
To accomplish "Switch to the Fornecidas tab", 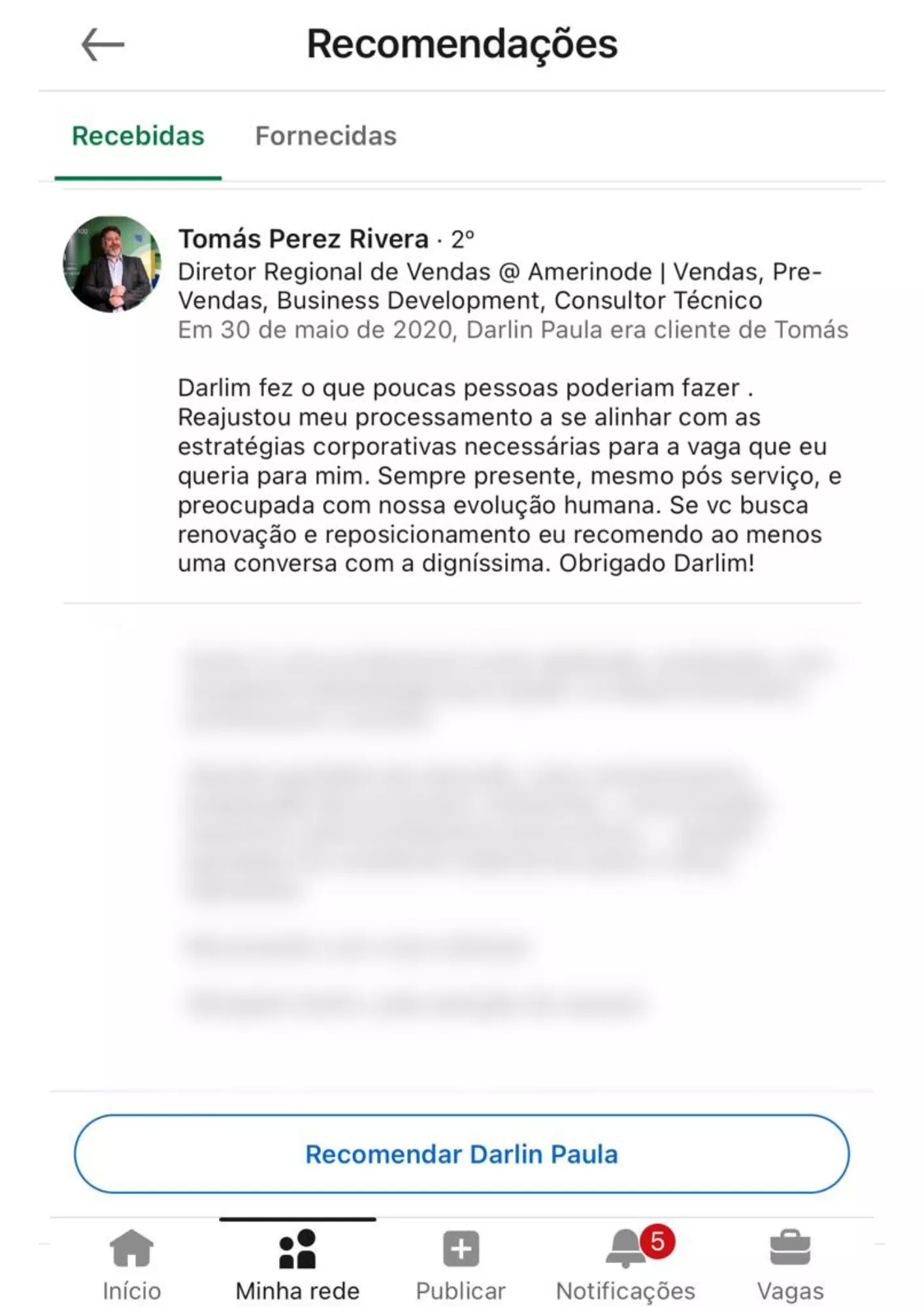I will tap(325, 136).
